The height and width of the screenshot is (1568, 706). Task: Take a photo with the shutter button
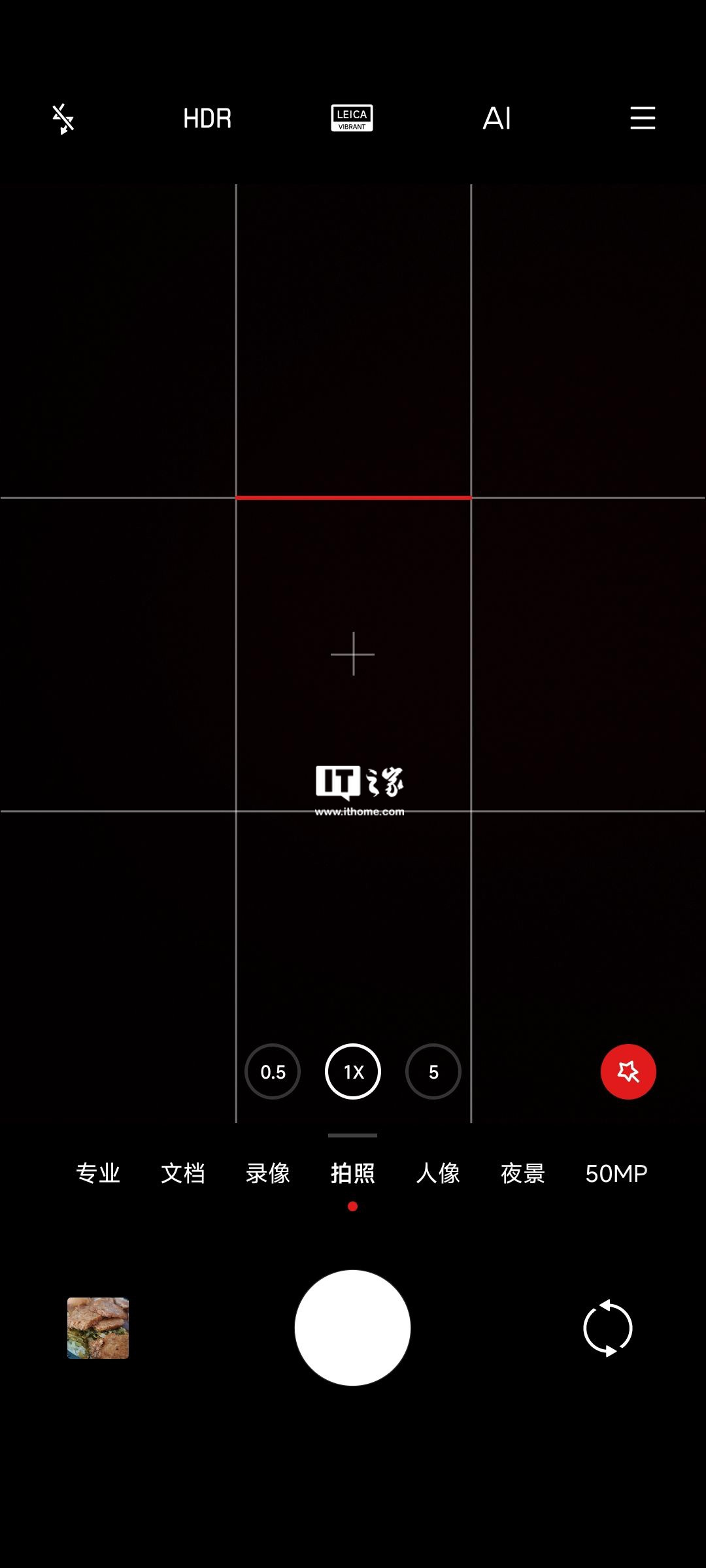(x=353, y=1328)
